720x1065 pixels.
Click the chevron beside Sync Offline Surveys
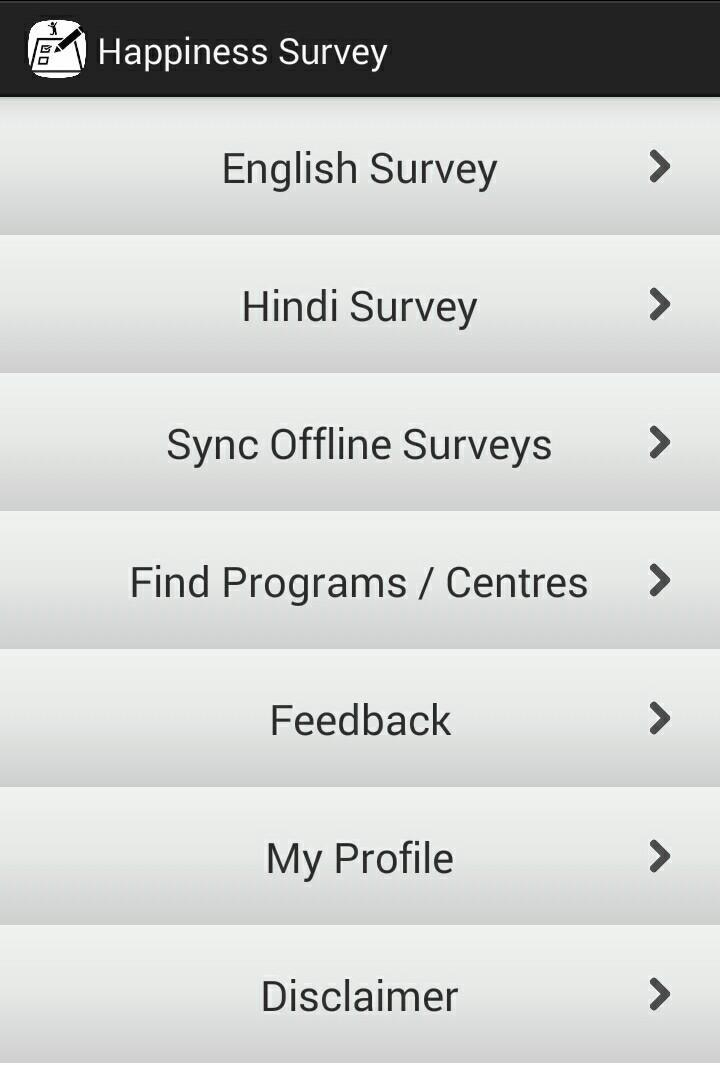point(659,443)
